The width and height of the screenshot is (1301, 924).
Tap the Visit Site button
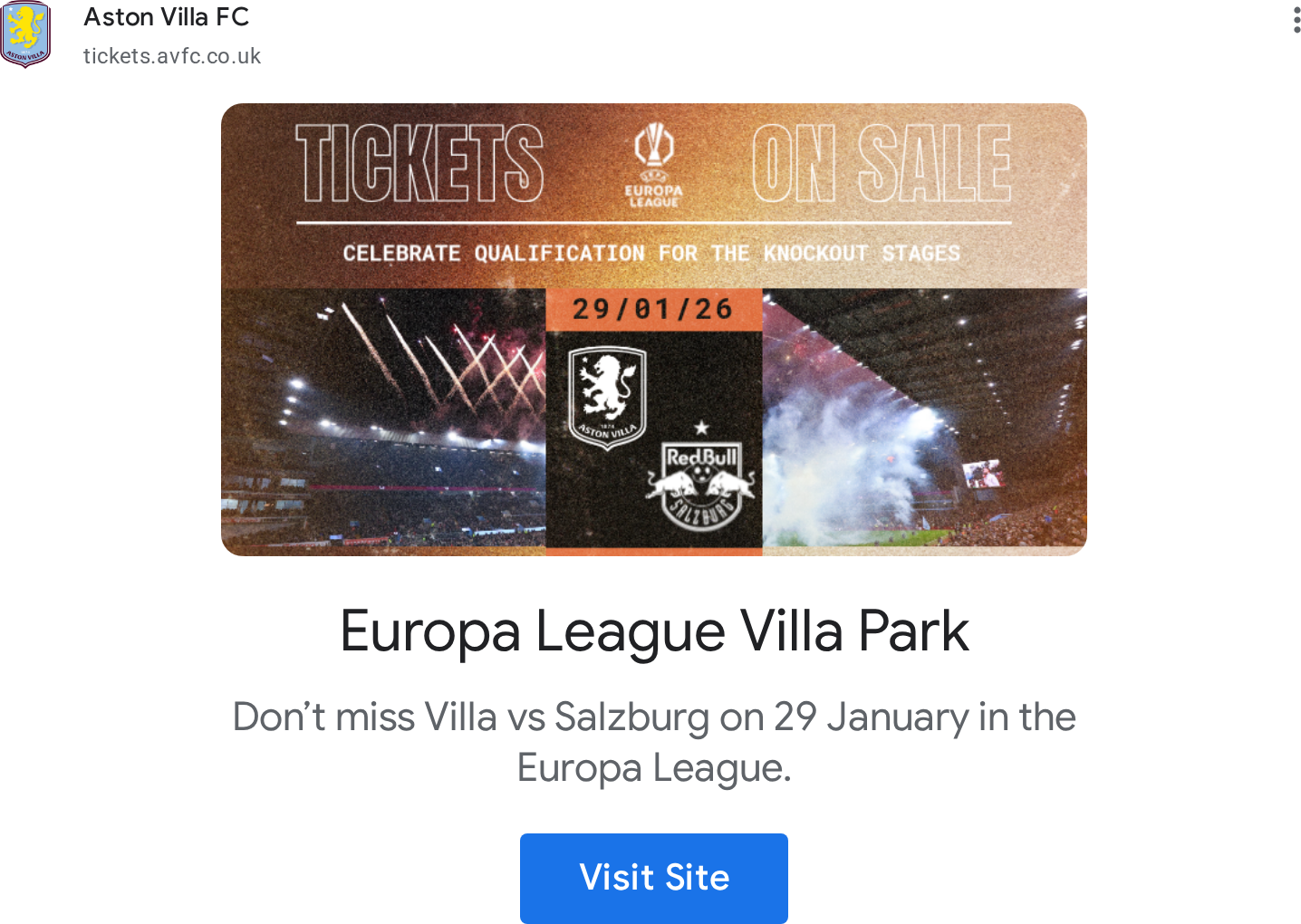[653, 878]
